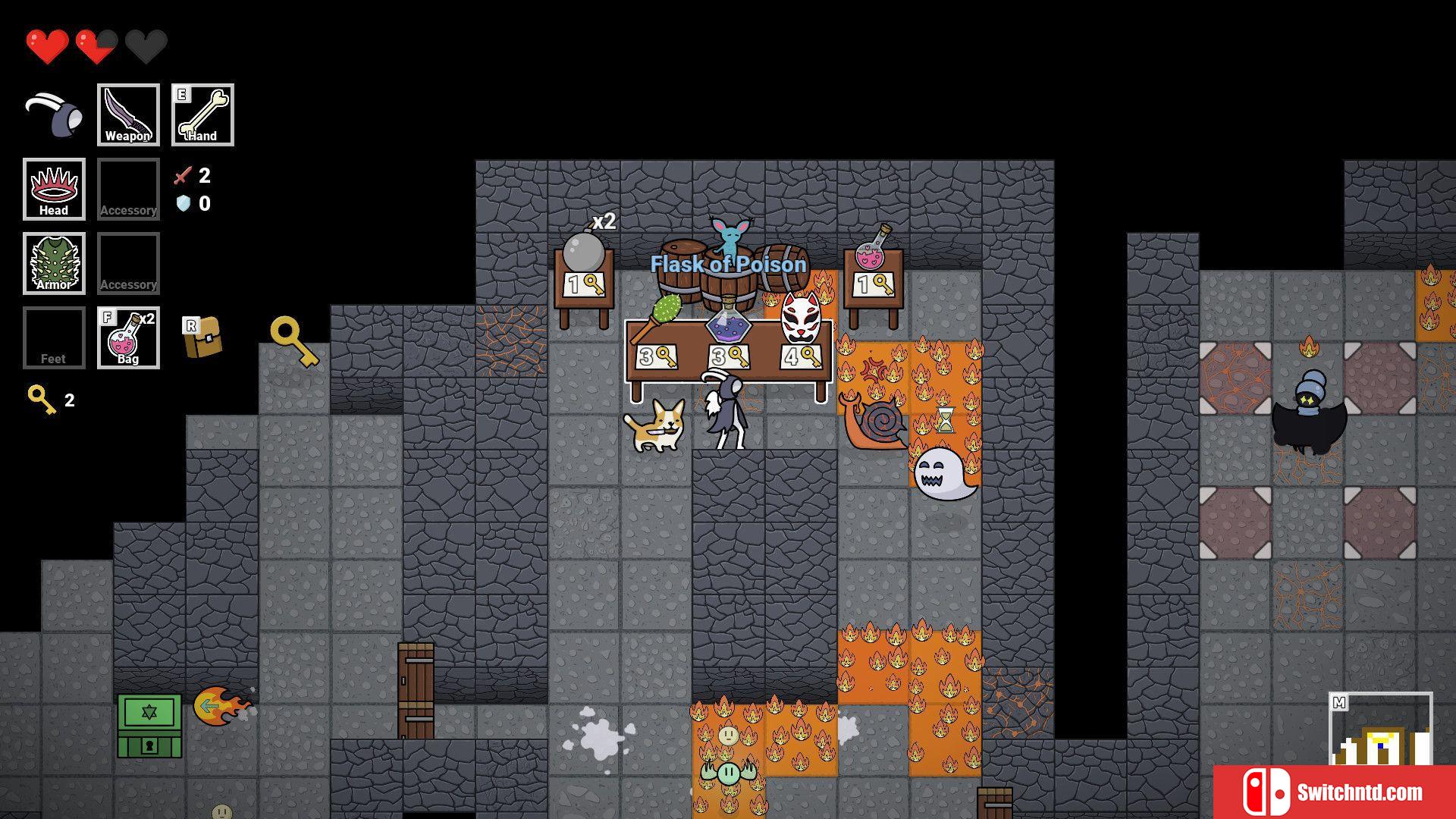The image size is (1456, 819).
Task: Select the first empty Accessory slot
Action: click(x=128, y=189)
